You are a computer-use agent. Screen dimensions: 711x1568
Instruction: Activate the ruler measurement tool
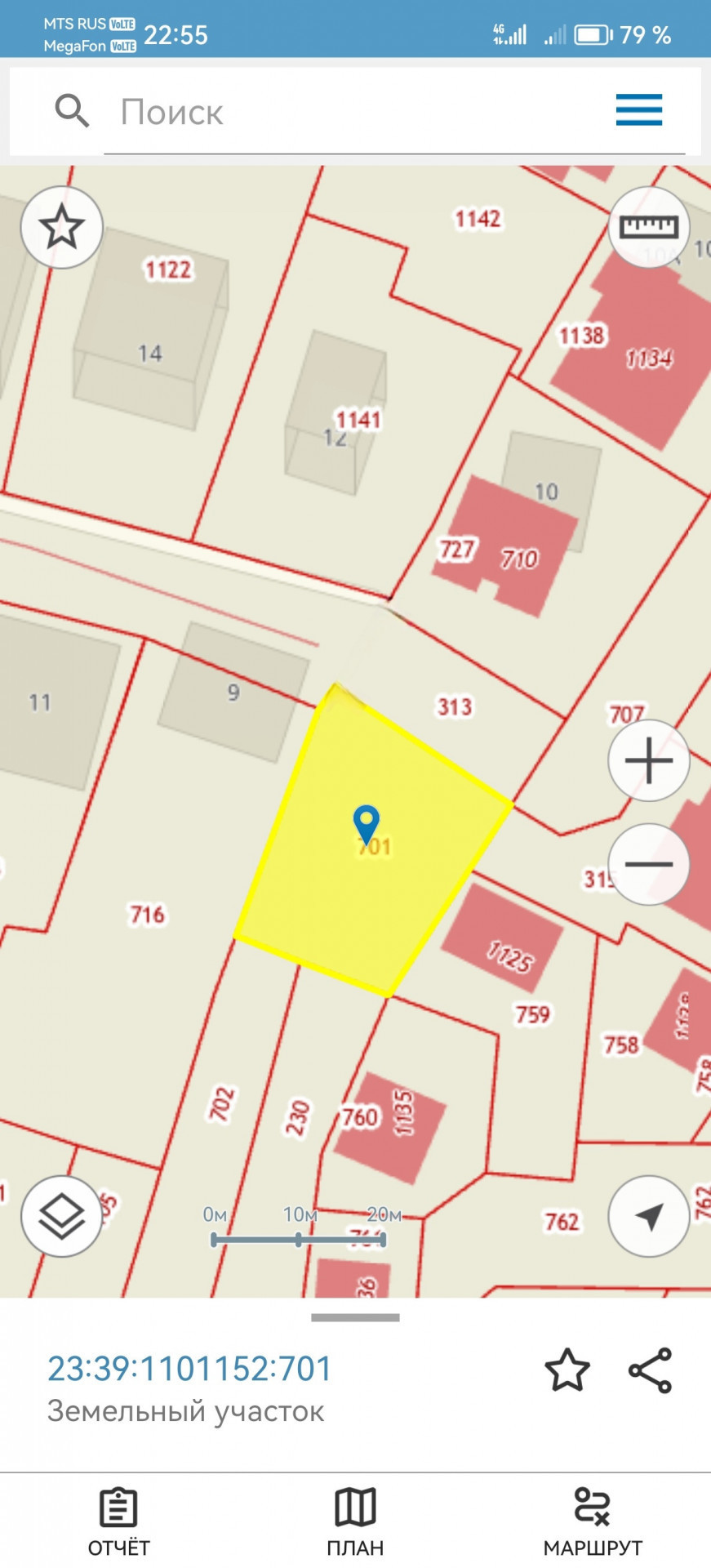tap(649, 227)
